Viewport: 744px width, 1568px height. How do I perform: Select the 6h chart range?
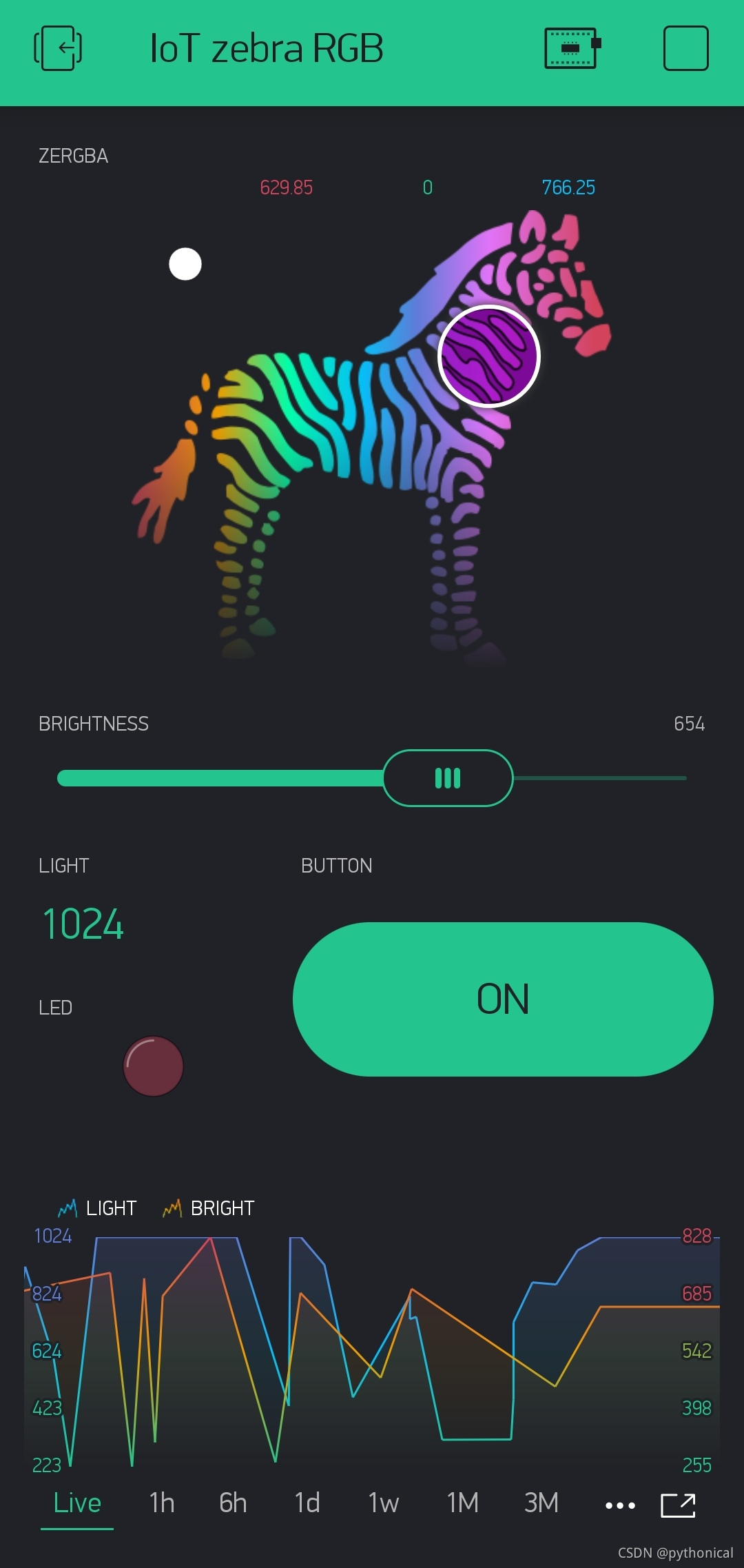pos(233,1503)
